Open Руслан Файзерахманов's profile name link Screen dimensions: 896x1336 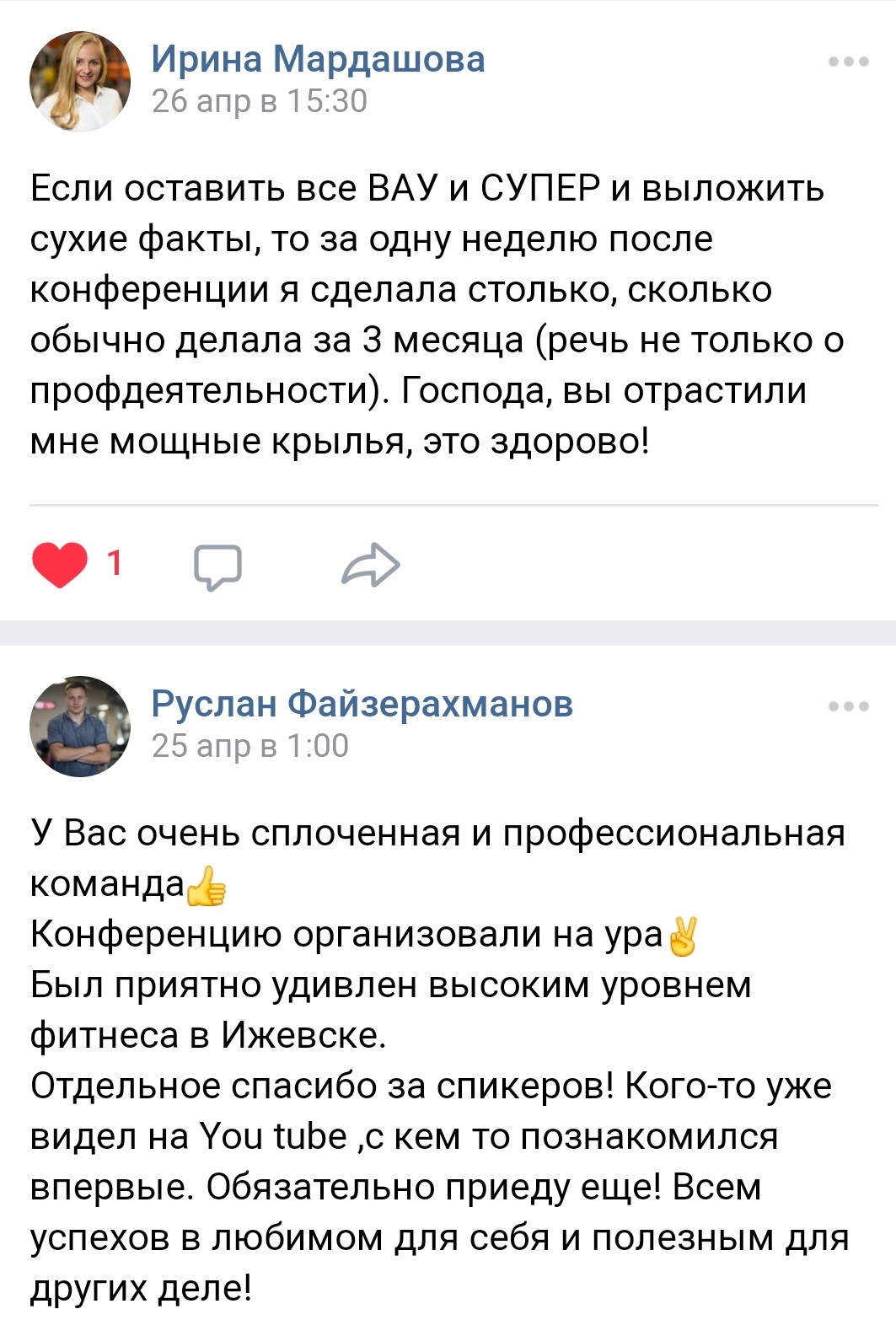[x=362, y=704]
